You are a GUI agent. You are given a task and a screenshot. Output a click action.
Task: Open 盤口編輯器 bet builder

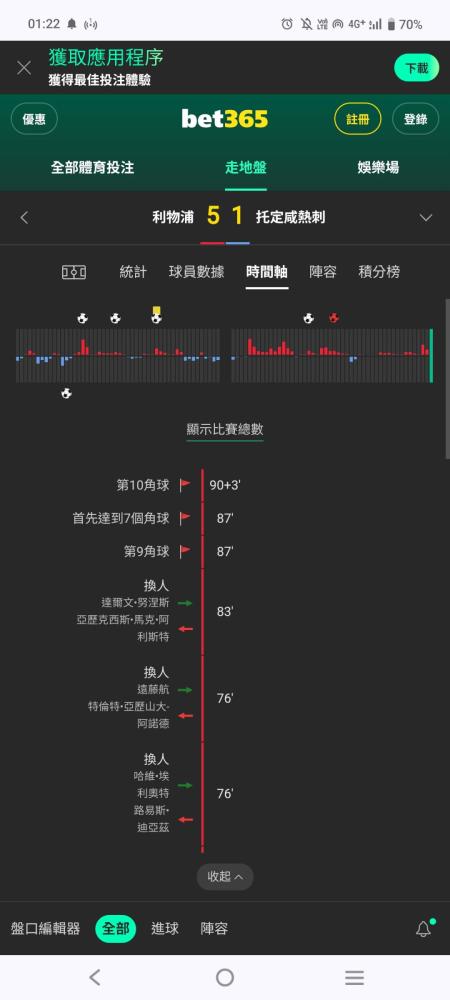coord(46,929)
